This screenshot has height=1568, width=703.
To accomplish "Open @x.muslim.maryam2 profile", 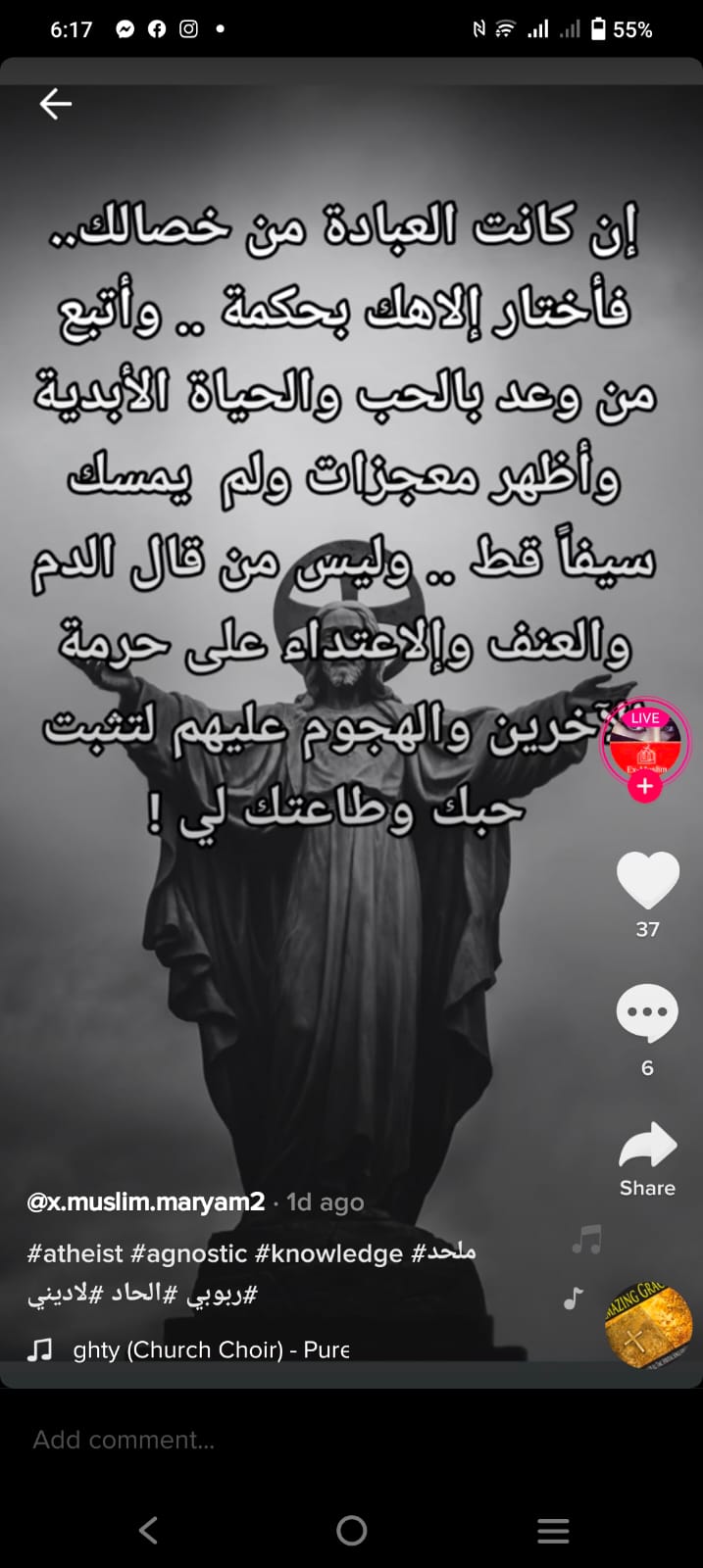I will pyautogui.click(x=146, y=1201).
